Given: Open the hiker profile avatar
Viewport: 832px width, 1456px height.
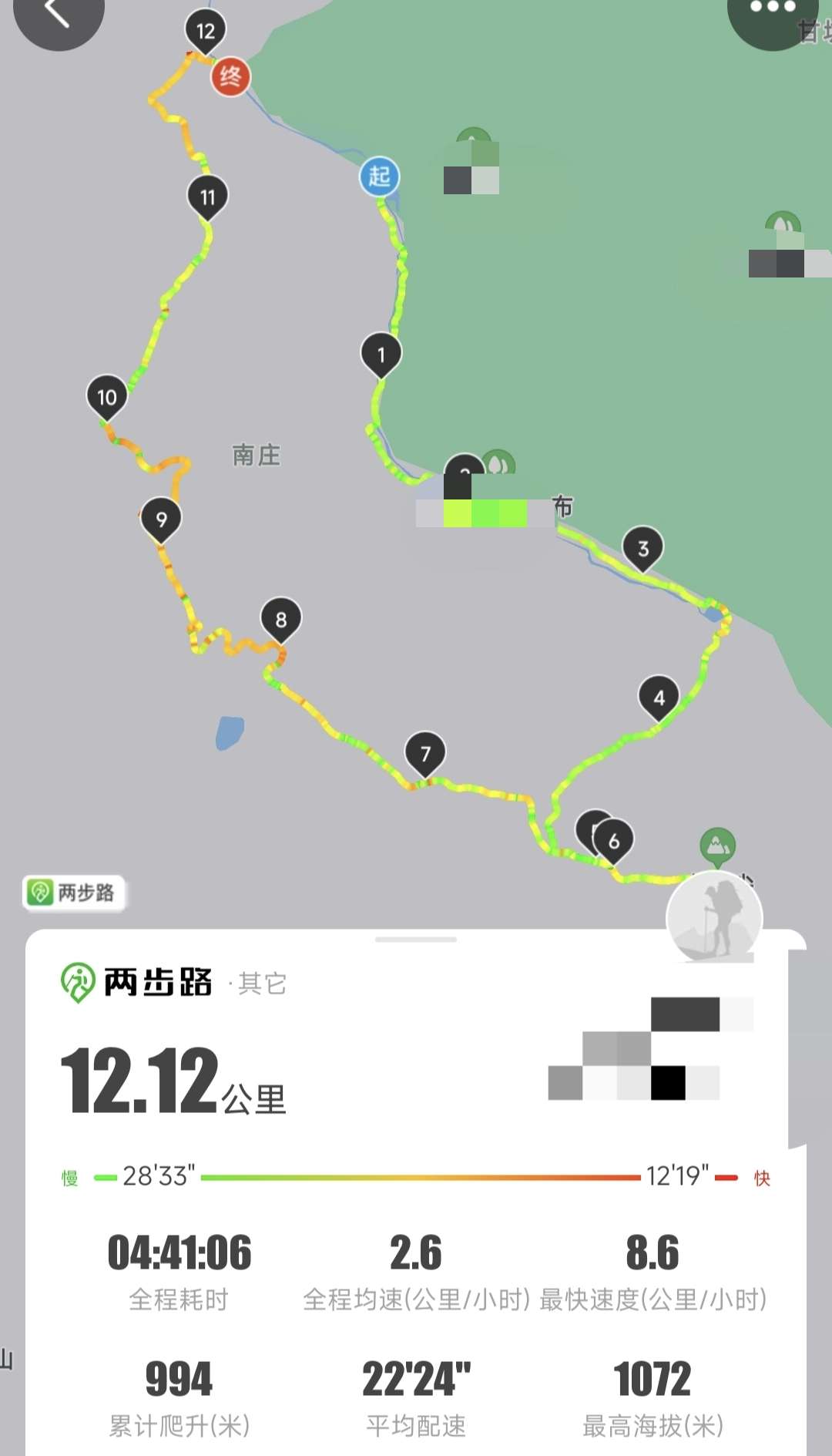Looking at the screenshot, I should [714, 917].
